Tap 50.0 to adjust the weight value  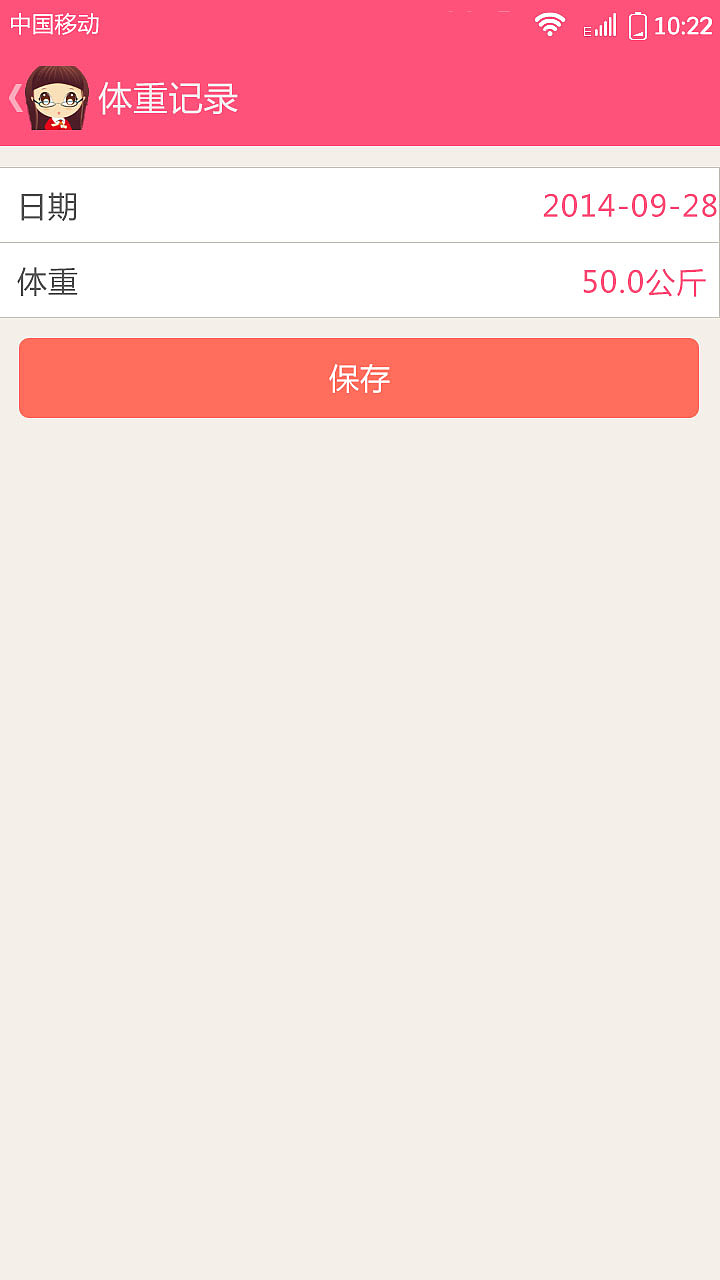pyautogui.click(x=613, y=283)
